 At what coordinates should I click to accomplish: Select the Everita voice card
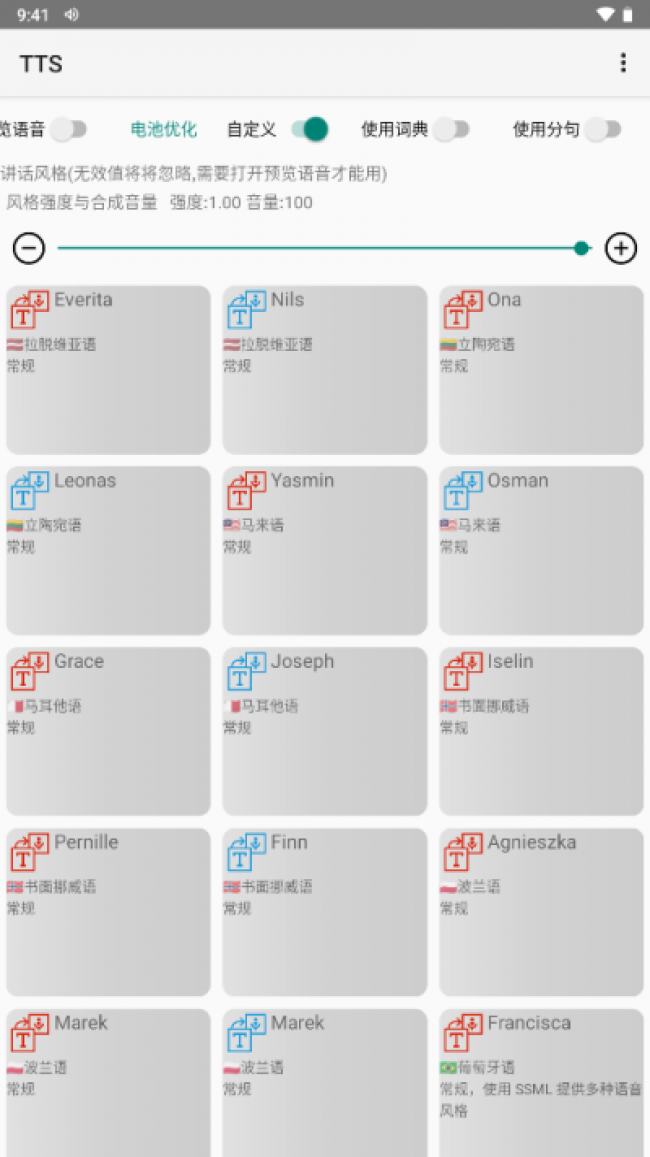pyautogui.click(x=108, y=370)
